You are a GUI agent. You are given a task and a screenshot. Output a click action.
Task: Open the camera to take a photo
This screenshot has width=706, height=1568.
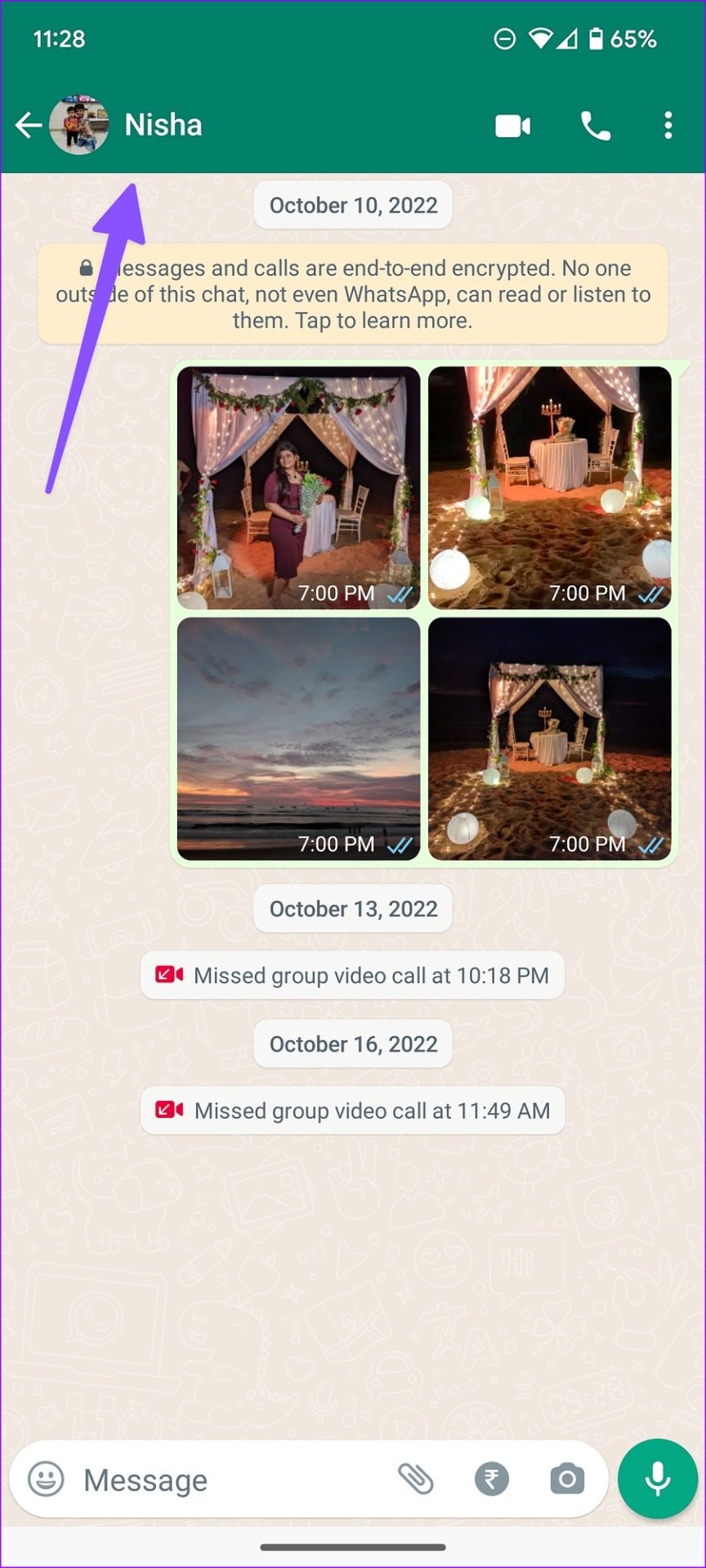567,1479
